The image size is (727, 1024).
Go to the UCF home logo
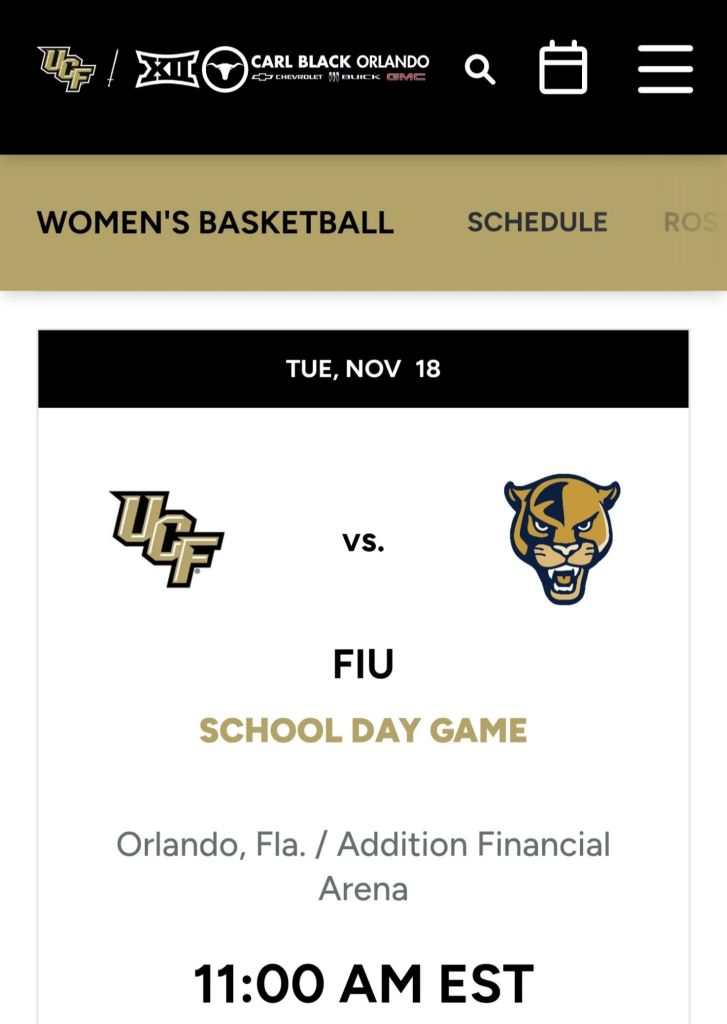click(x=67, y=68)
